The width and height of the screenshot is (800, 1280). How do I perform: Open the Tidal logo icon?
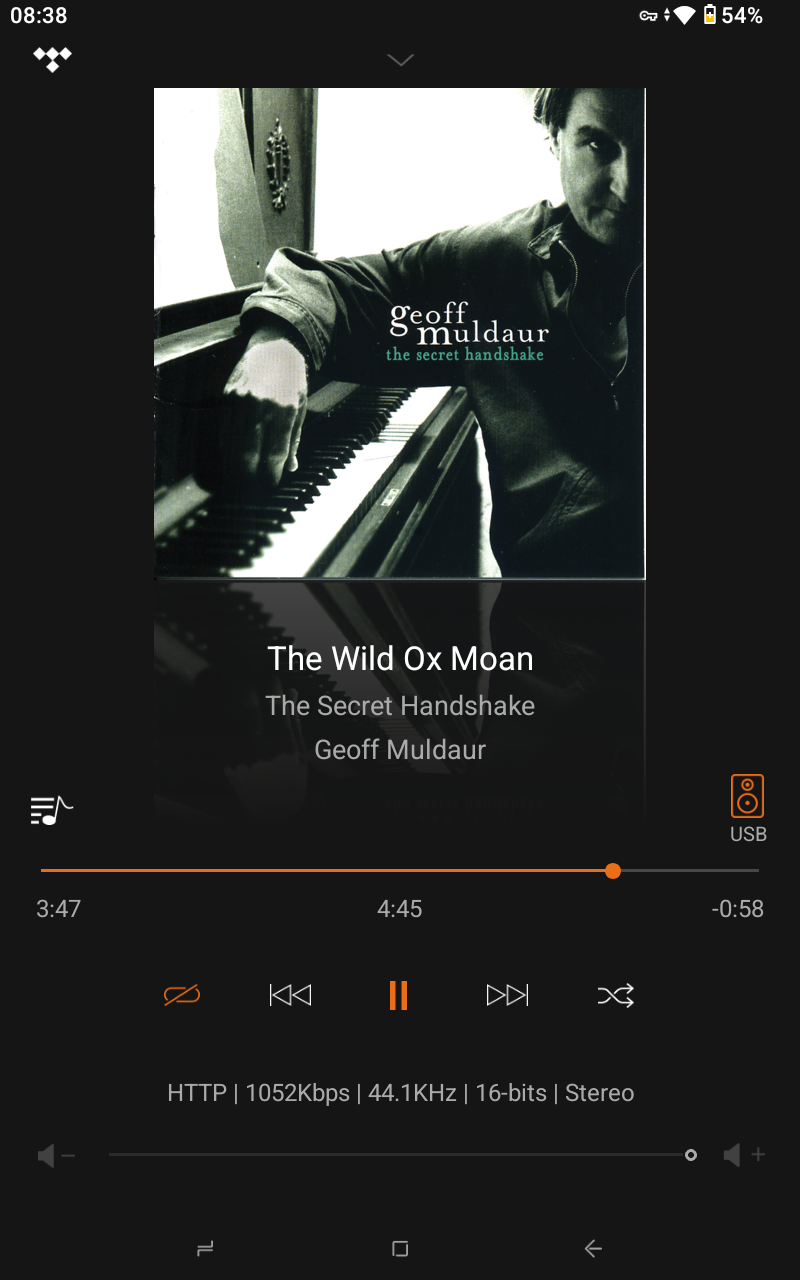point(52,59)
